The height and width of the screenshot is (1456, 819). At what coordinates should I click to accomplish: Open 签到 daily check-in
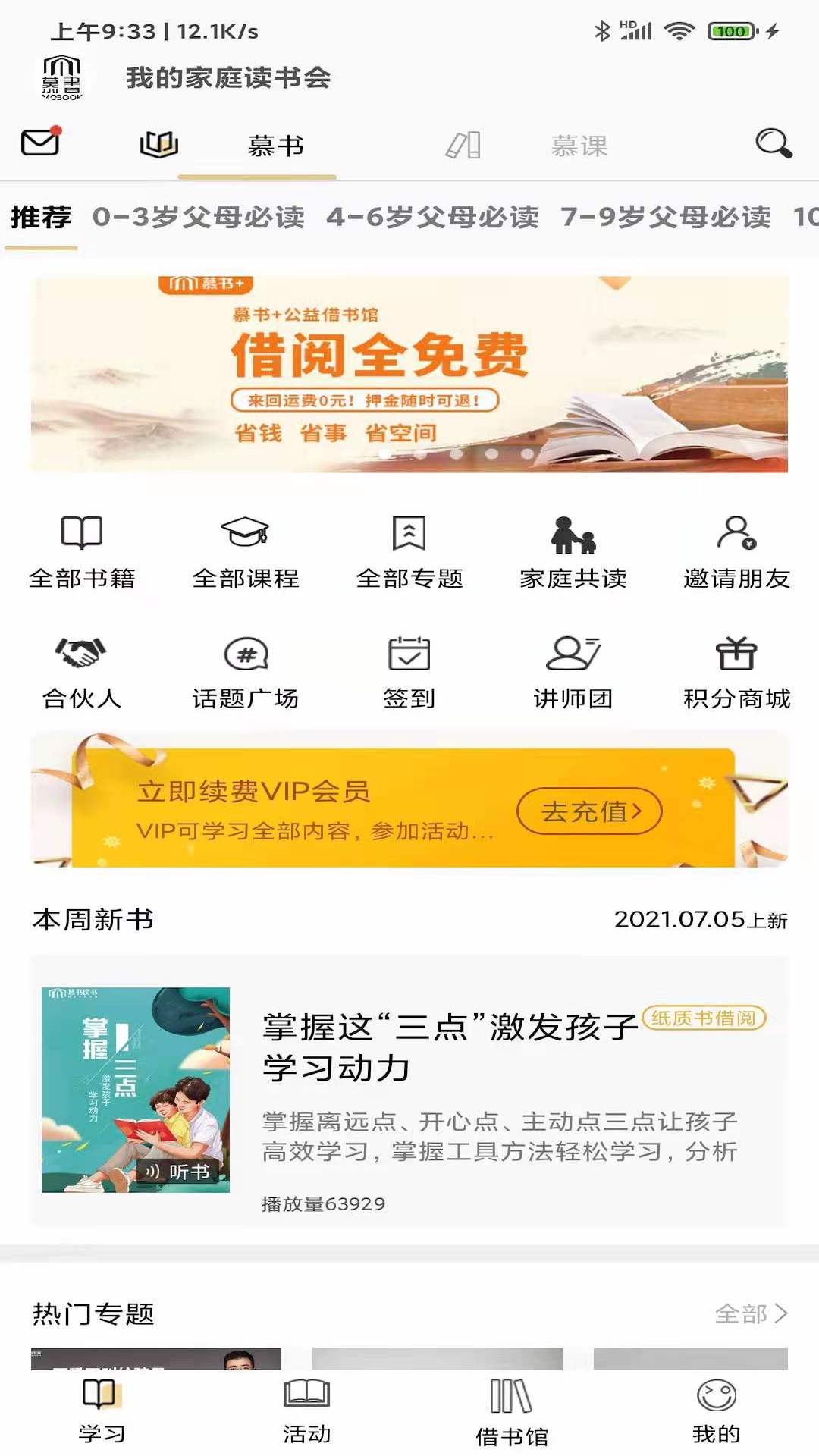[409, 672]
